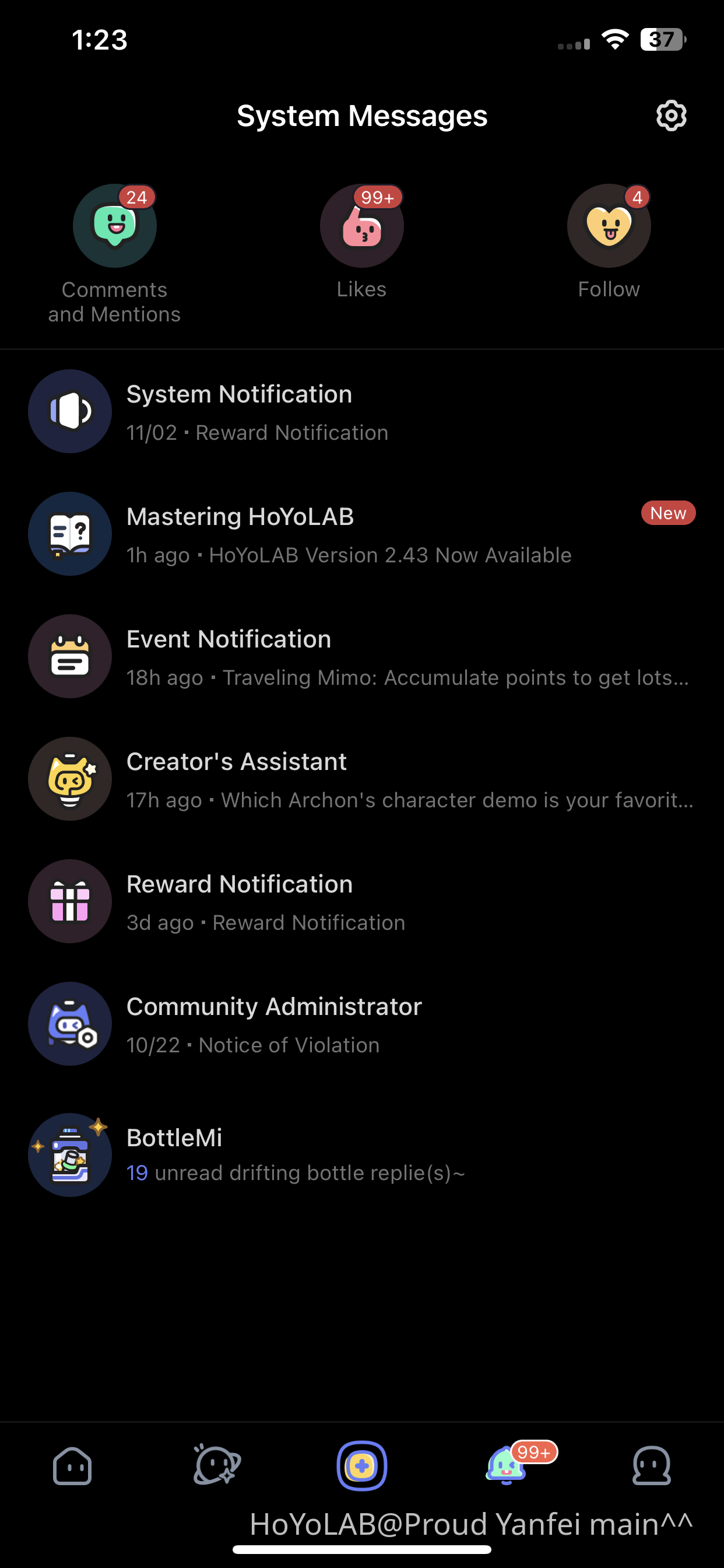The height and width of the screenshot is (1568, 724).
Task: Open Community Administrator notices
Action: coord(361,1024)
